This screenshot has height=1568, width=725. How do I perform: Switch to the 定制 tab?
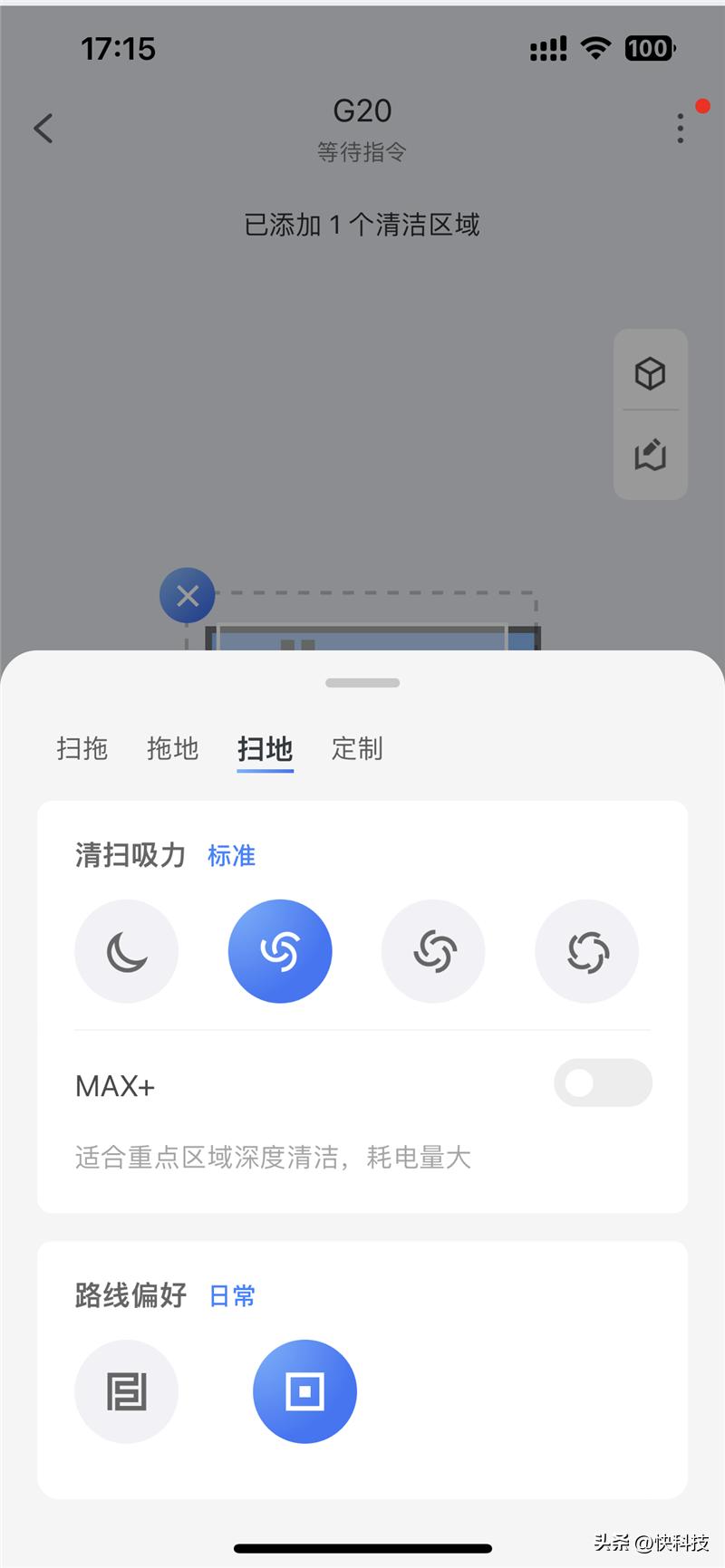(356, 749)
